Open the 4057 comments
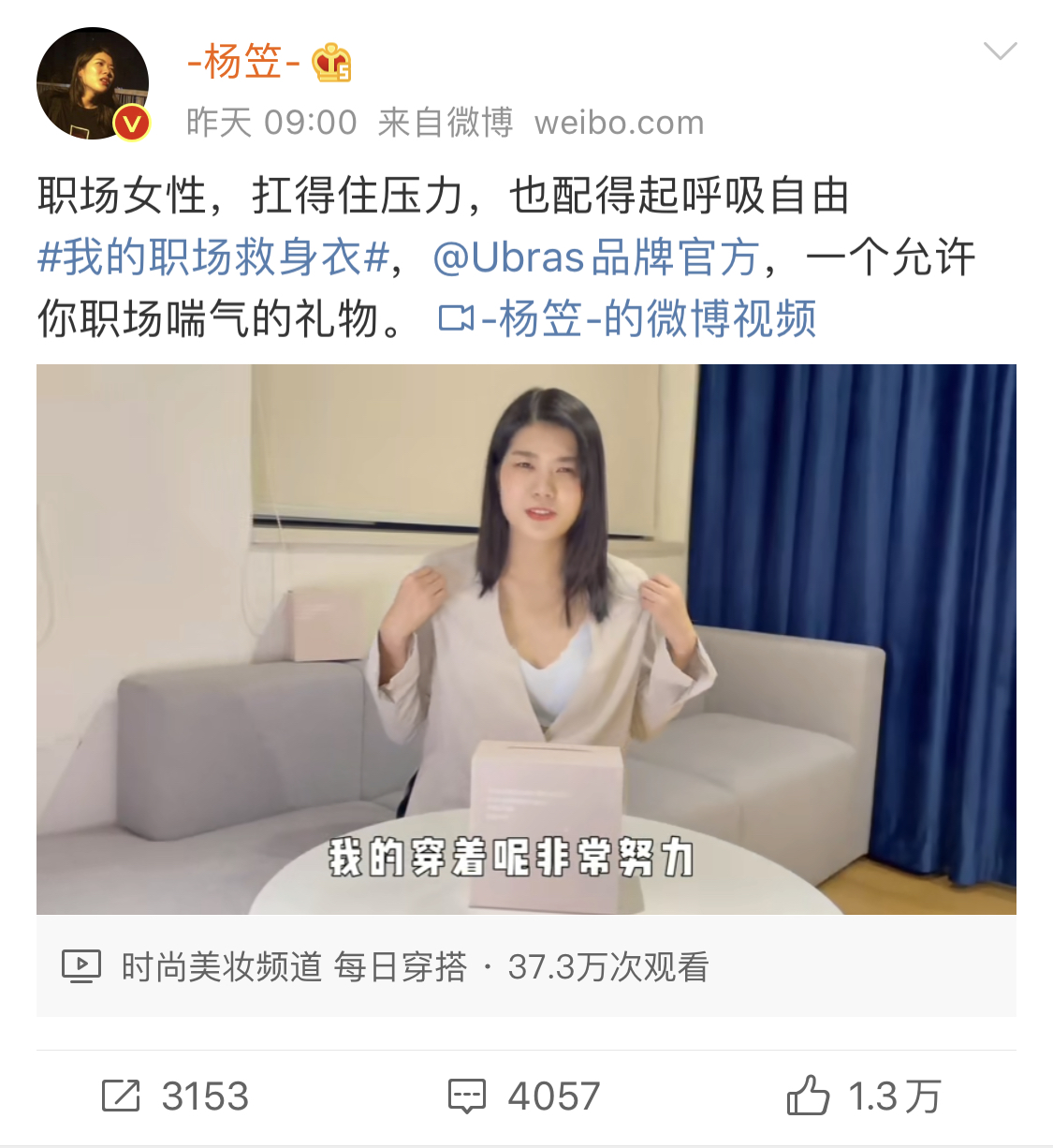This screenshot has height=1148, width=1053. (x=524, y=1096)
